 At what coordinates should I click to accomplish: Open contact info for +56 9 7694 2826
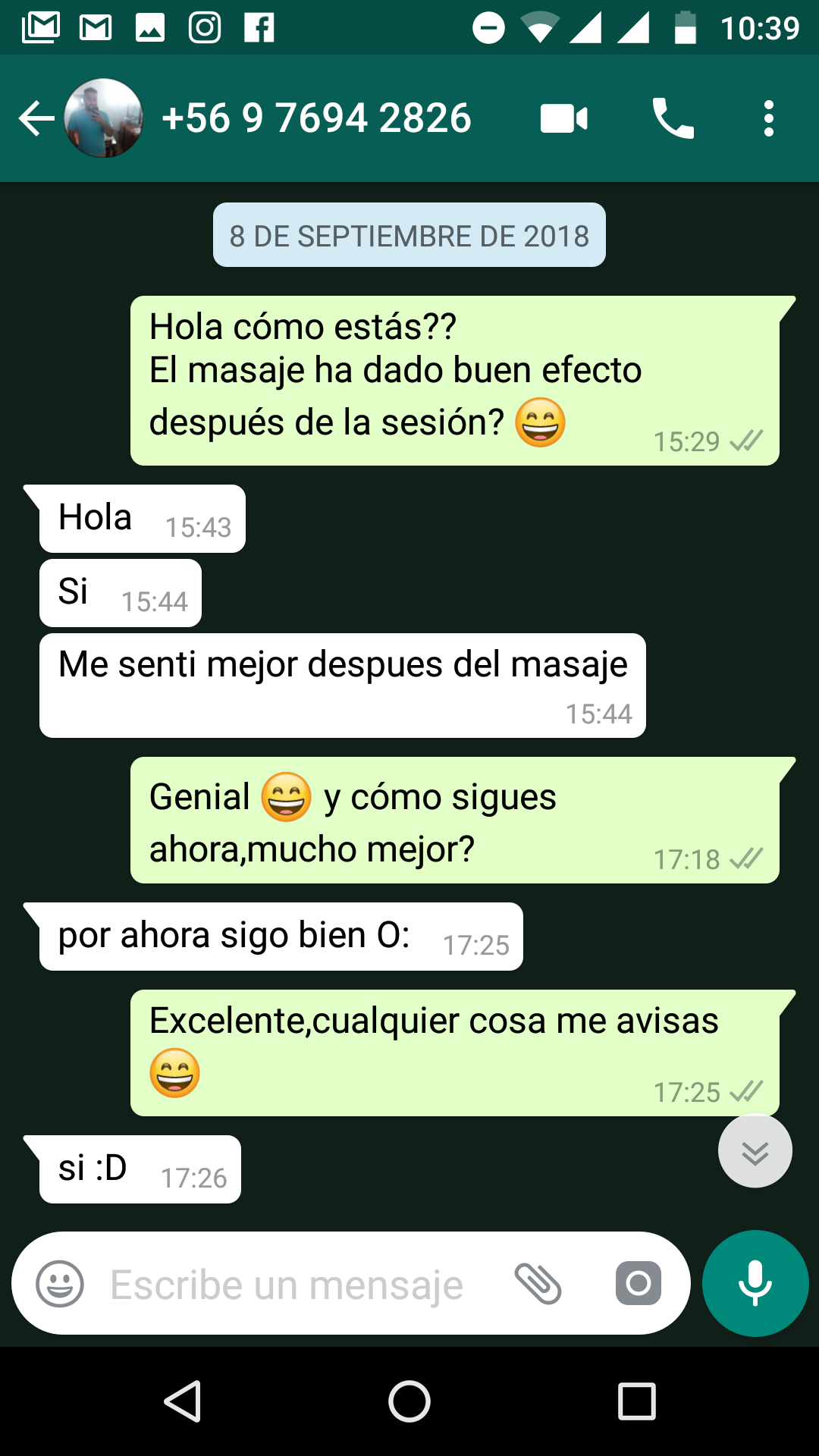[316, 119]
